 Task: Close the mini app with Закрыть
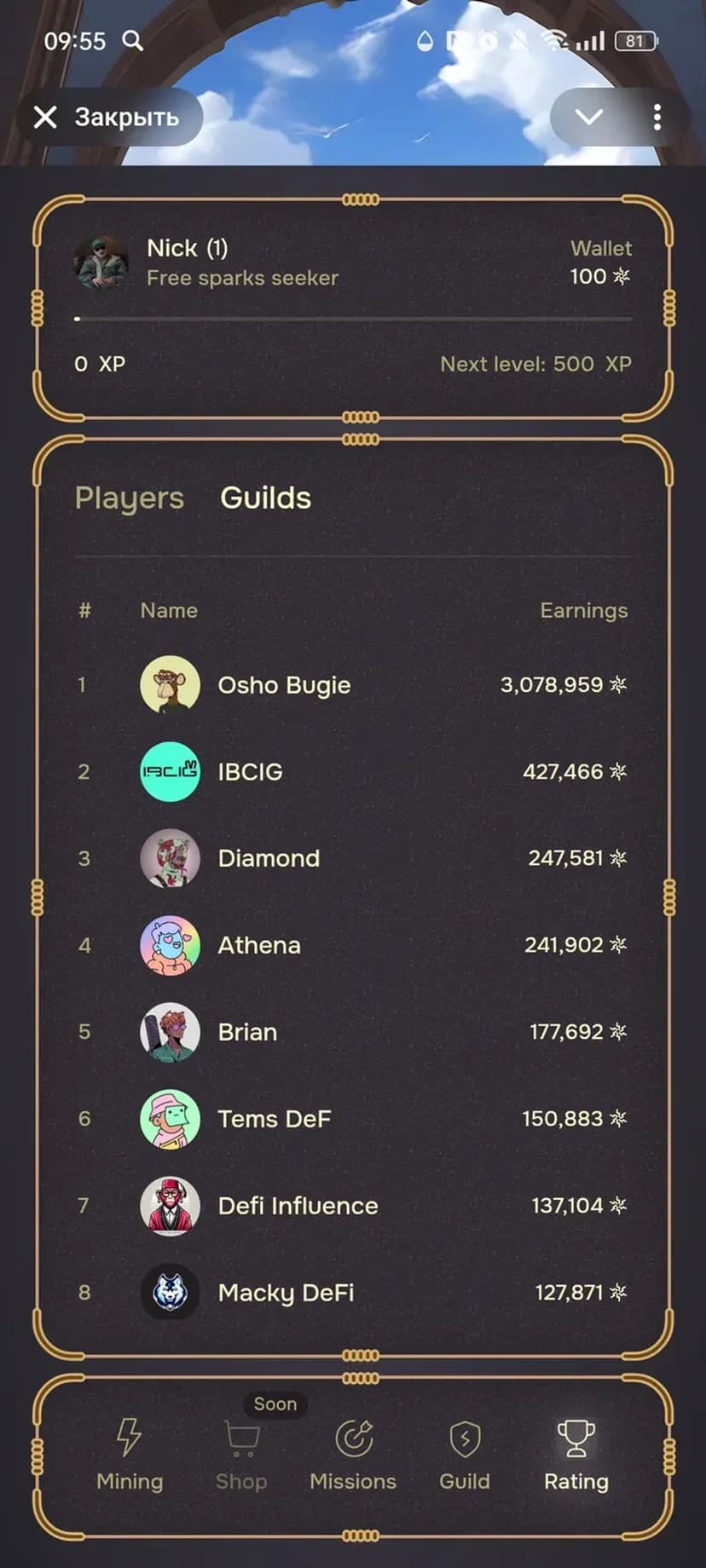[x=108, y=117]
